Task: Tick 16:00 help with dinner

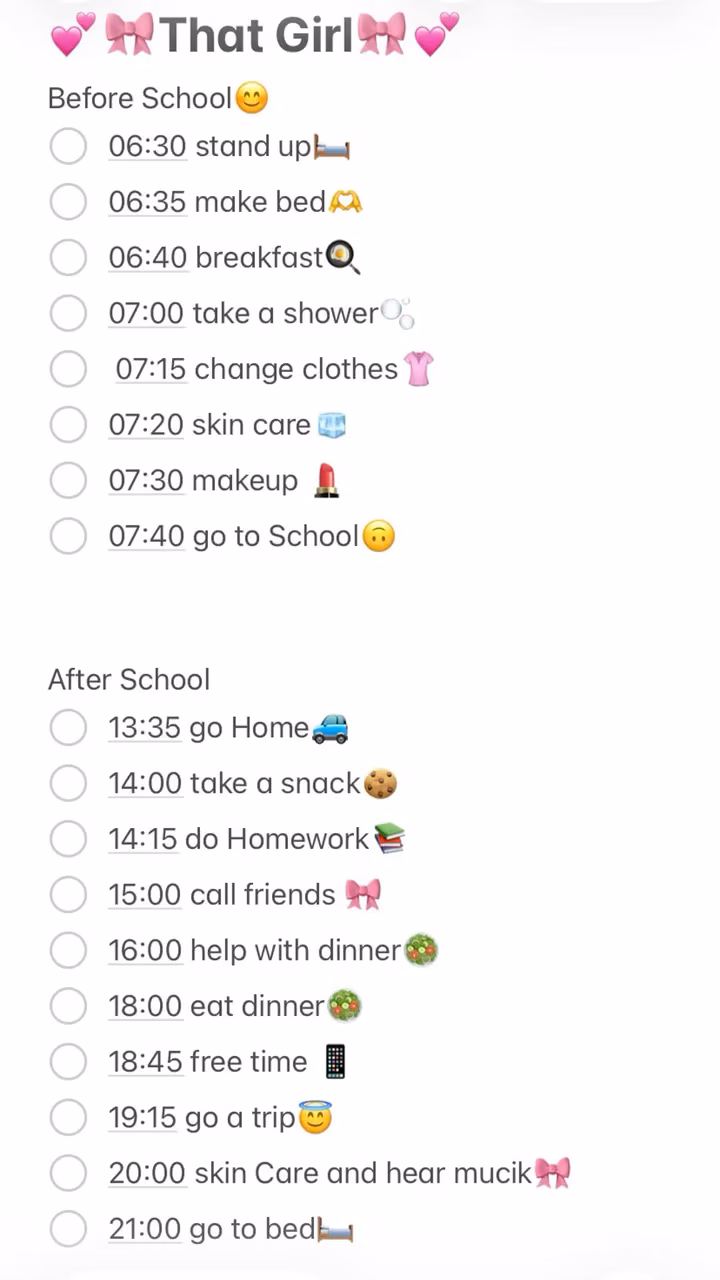Action: coord(68,950)
